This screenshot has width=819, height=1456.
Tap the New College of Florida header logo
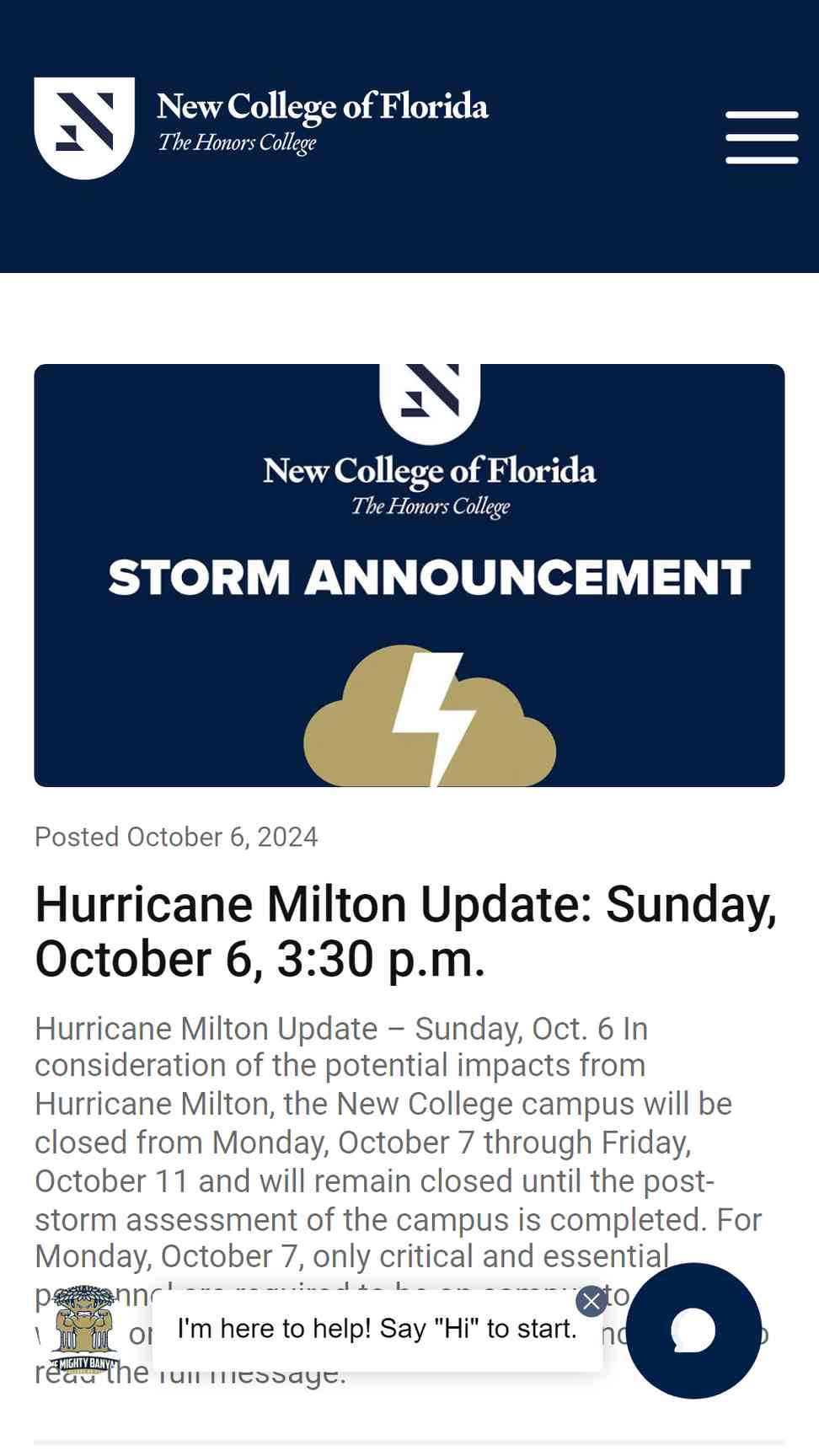261,128
